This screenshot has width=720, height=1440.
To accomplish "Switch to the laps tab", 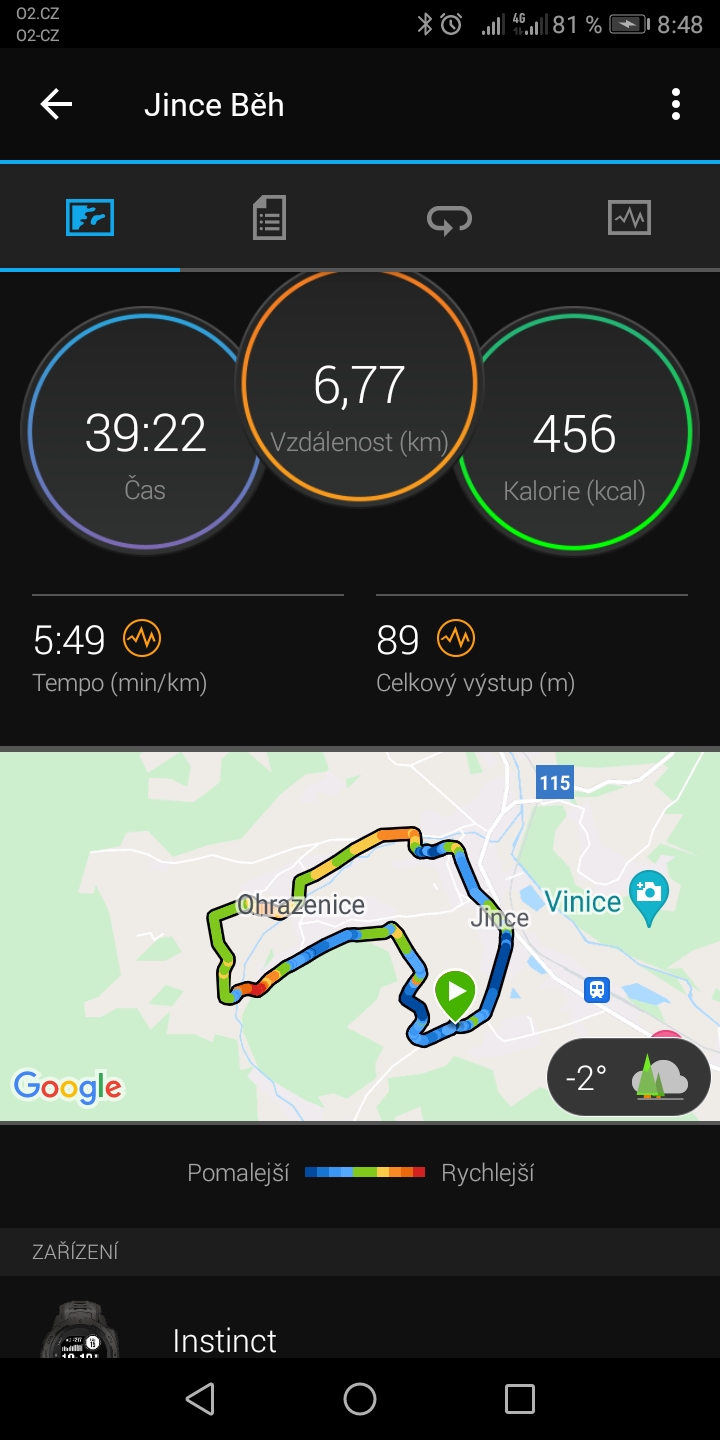I will [450, 217].
